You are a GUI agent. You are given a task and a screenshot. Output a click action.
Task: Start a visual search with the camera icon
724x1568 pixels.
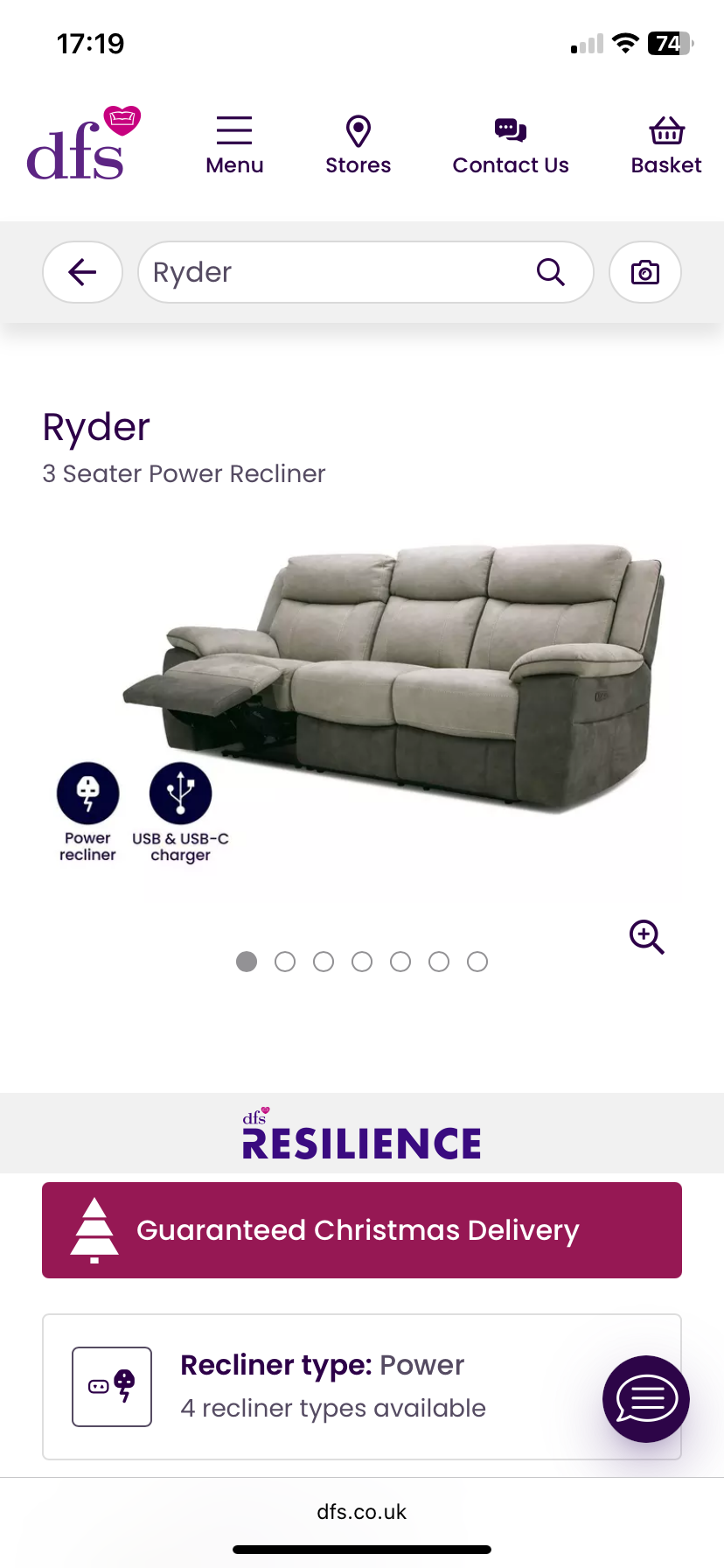[644, 272]
